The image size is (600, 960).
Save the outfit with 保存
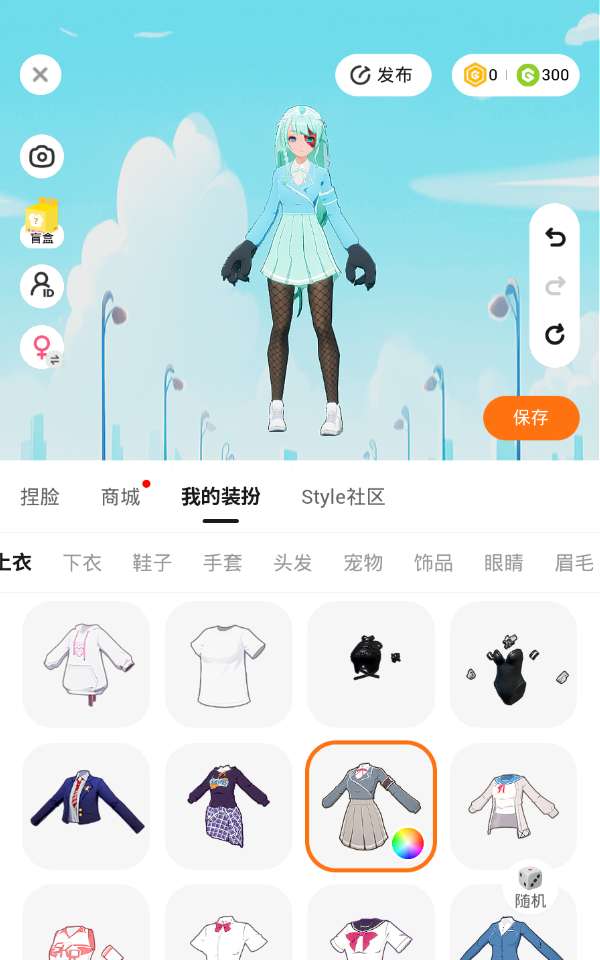[531, 418]
